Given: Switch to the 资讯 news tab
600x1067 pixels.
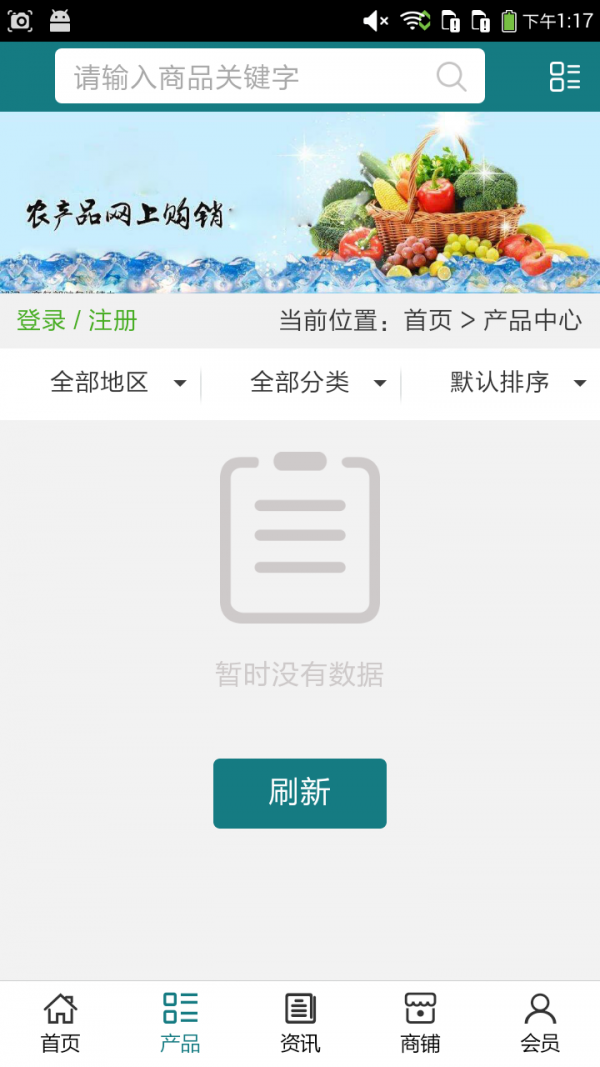Looking at the screenshot, I should [300, 1023].
